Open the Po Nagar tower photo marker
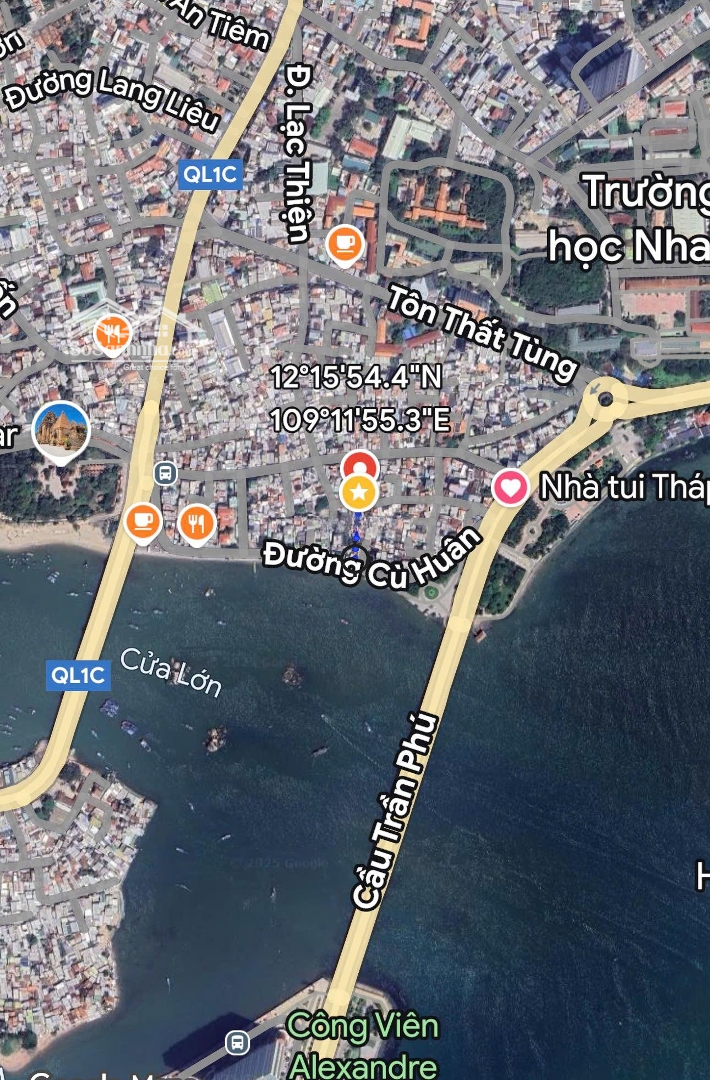This screenshot has height=1080, width=710. pos(61,432)
